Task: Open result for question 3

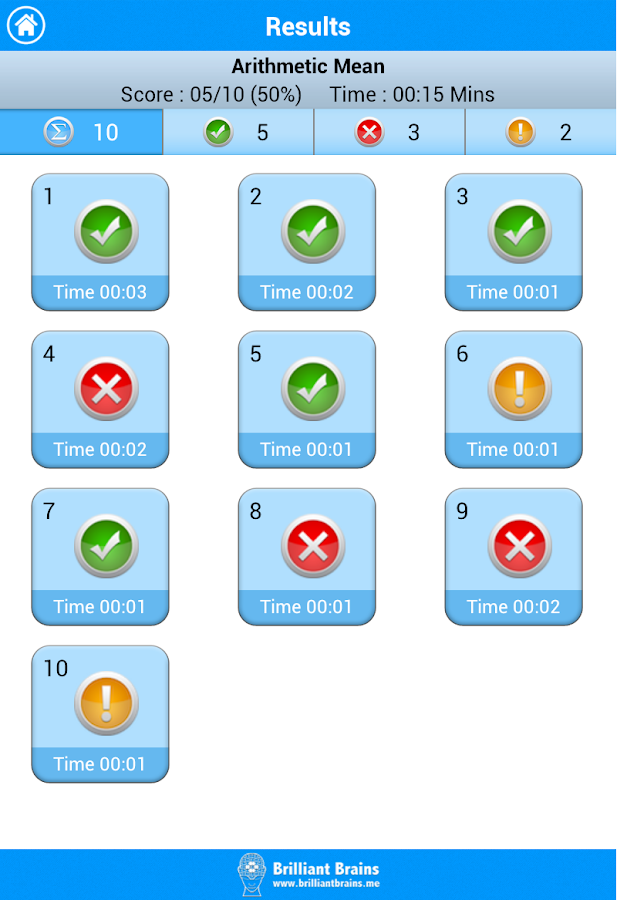Action: [x=513, y=242]
